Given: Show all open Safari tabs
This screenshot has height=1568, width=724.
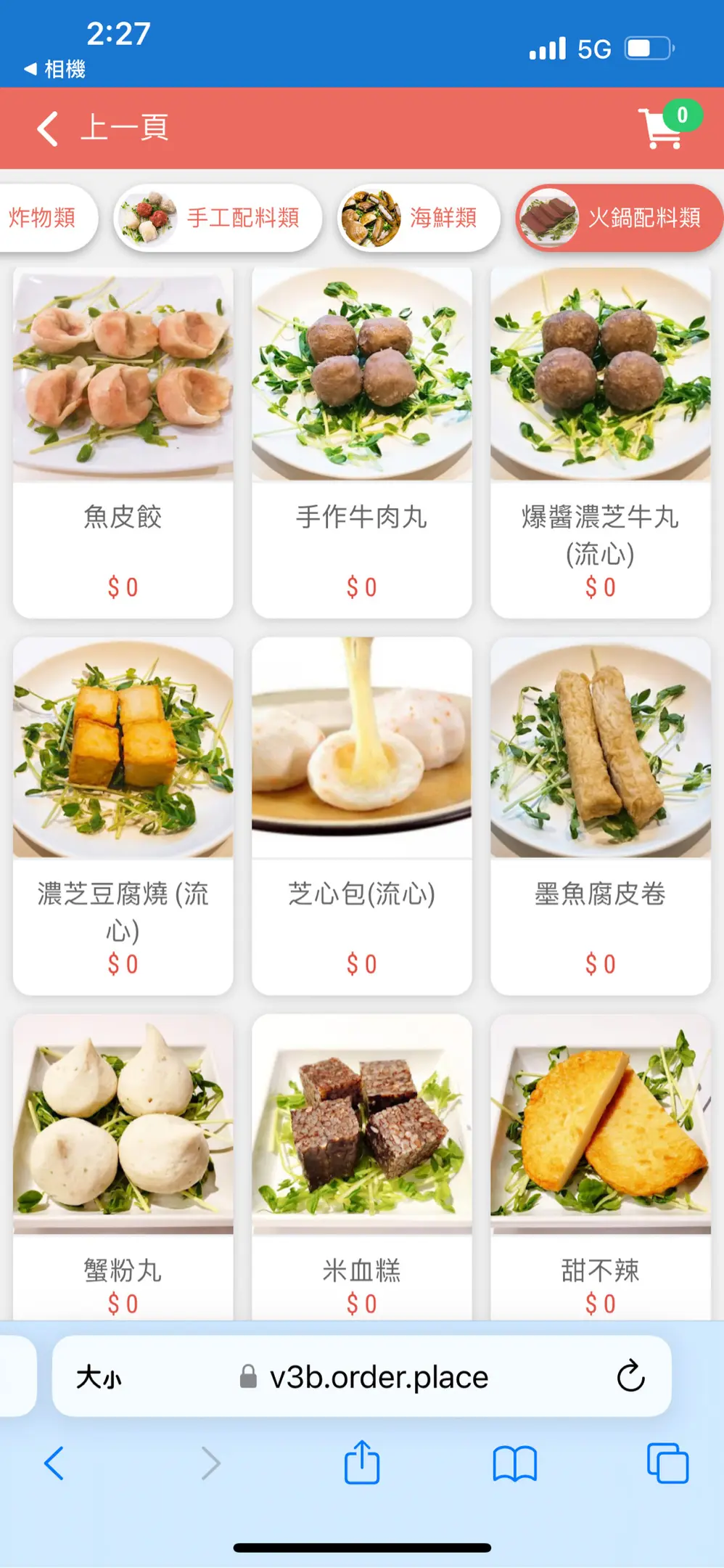Looking at the screenshot, I should coord(667,1463).
